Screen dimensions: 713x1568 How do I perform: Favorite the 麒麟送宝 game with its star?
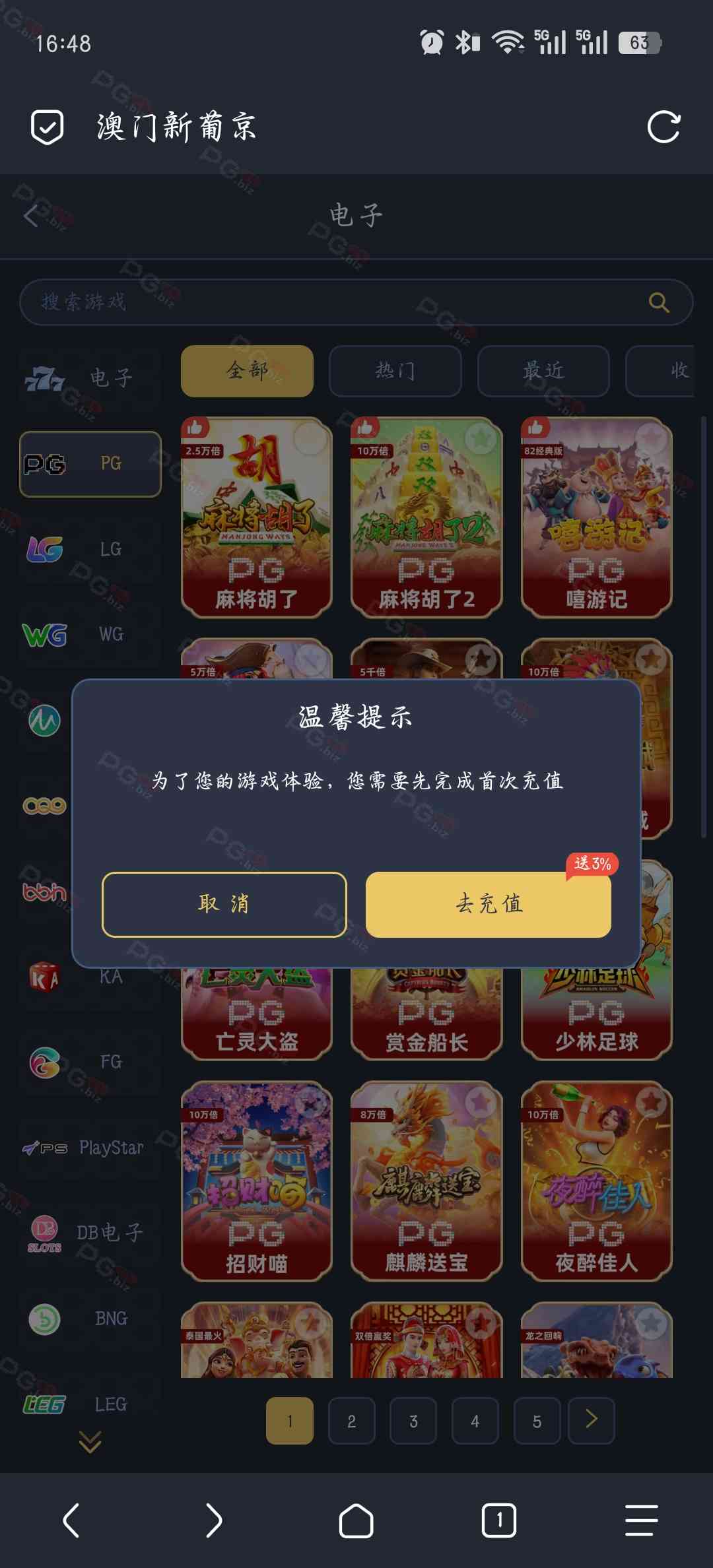[481, 1101]
